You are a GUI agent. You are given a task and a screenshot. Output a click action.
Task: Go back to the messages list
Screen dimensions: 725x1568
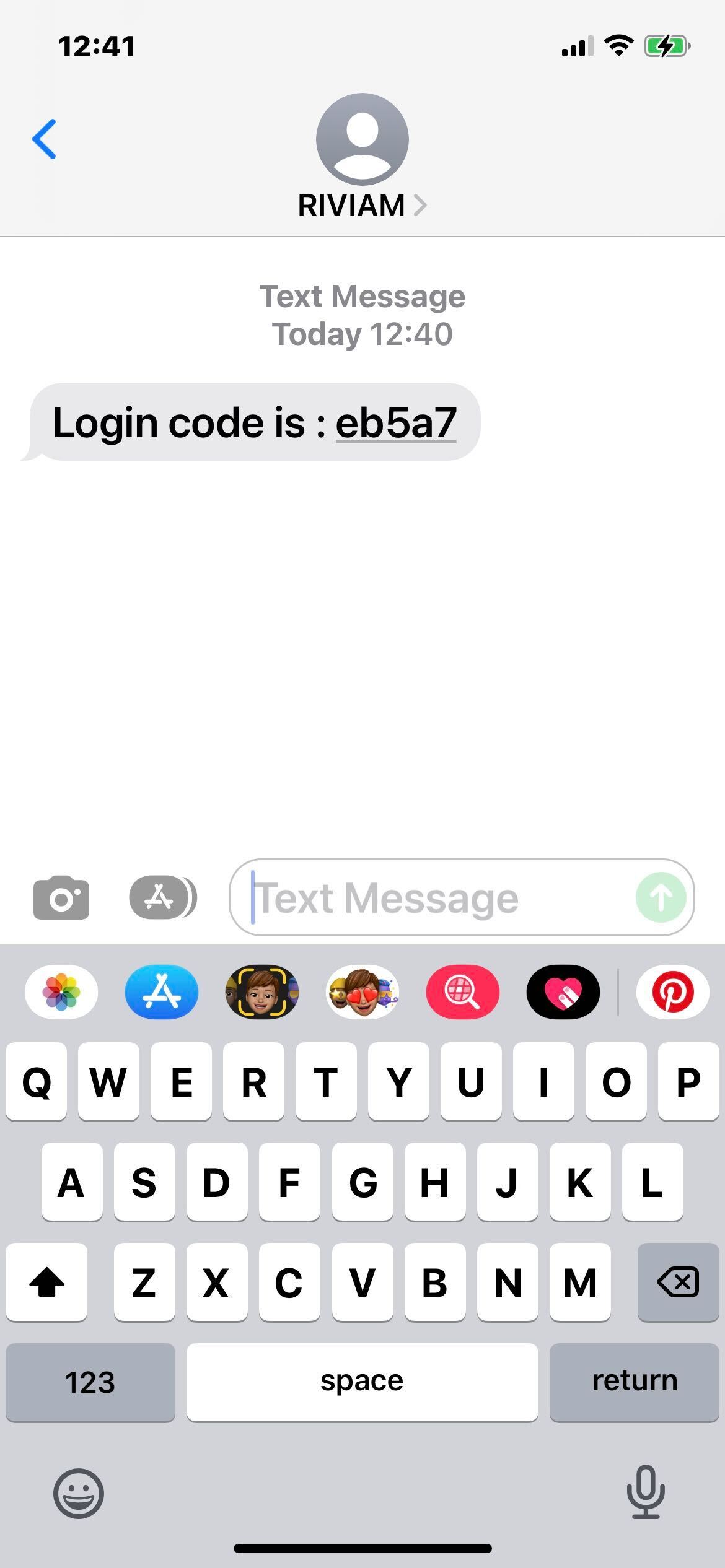[45, 139]
